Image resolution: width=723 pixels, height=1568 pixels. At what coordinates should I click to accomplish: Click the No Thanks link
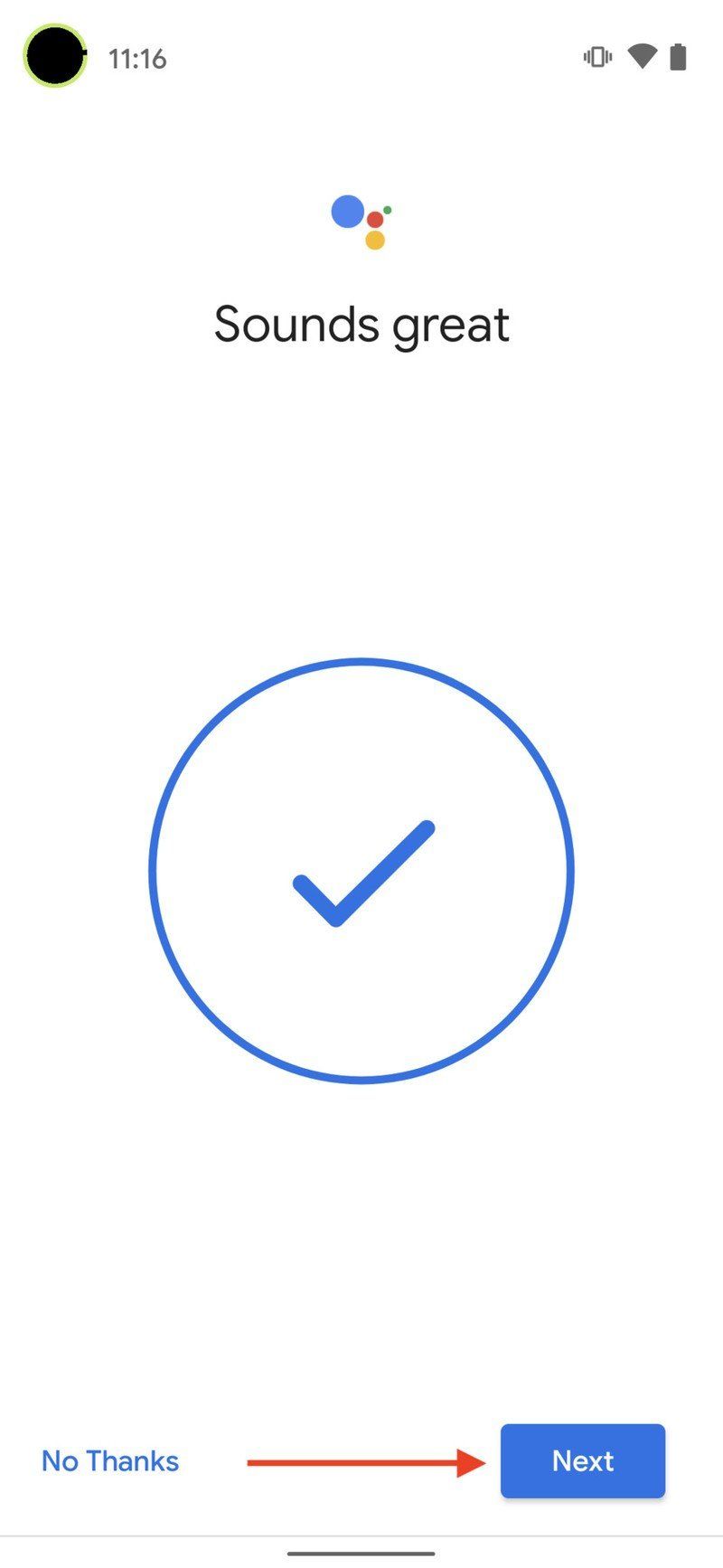109,1461
